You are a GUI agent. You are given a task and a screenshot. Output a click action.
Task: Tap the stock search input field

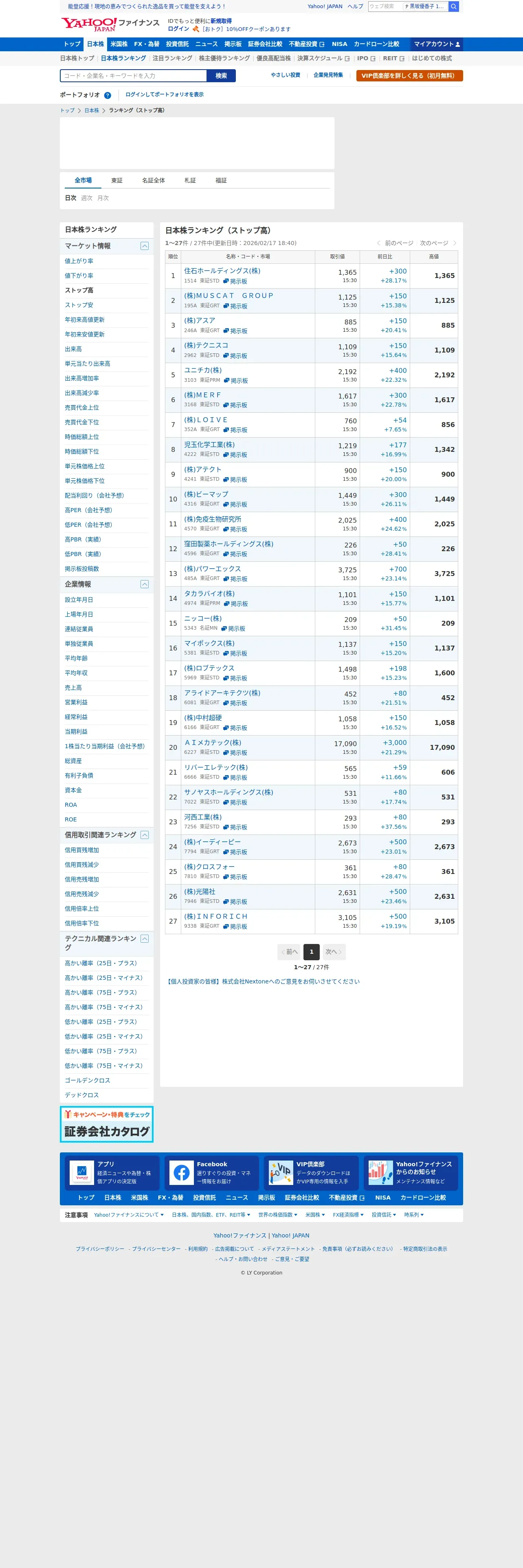134,75
